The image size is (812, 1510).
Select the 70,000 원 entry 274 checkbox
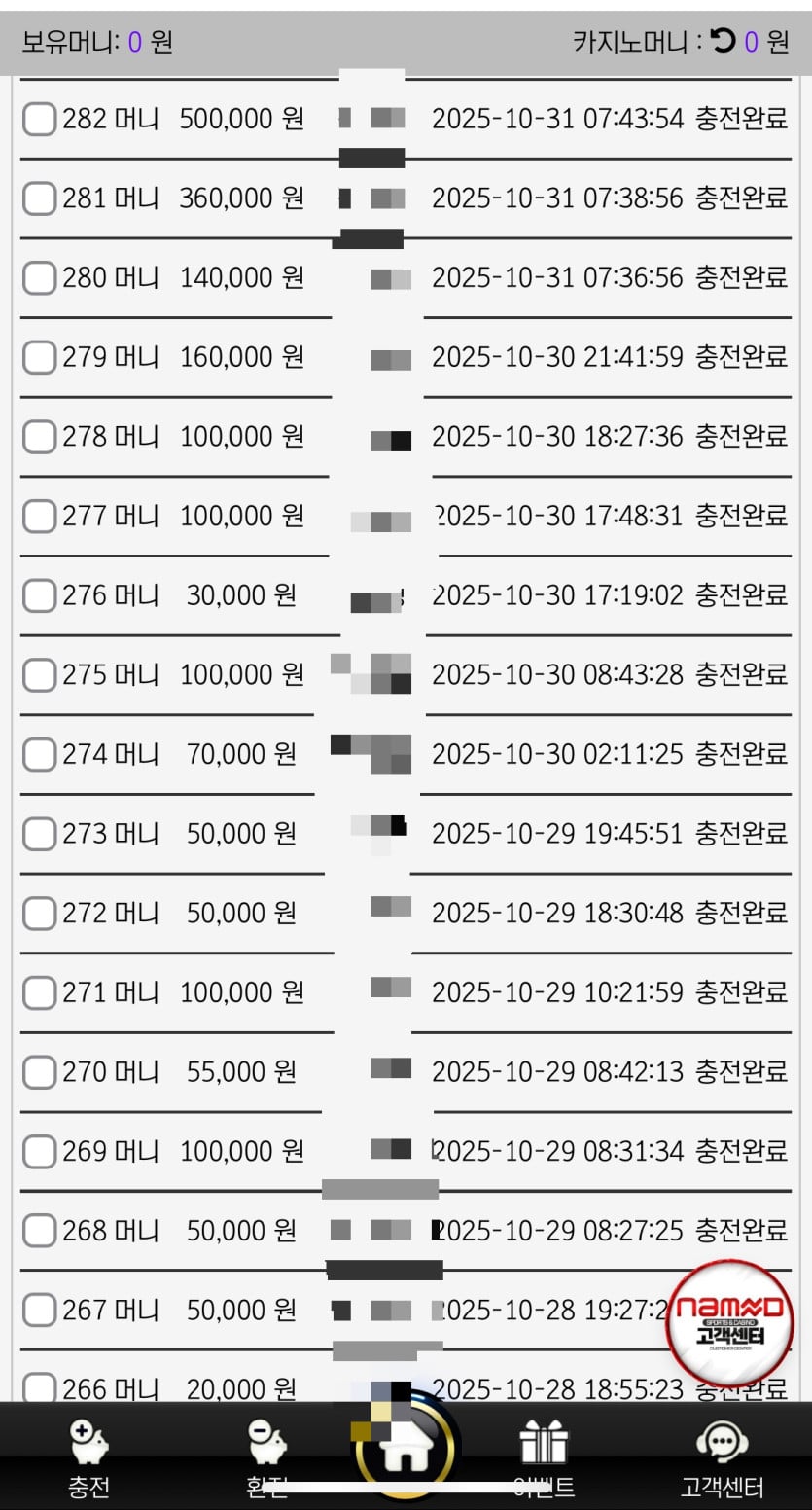coord(39,755)
